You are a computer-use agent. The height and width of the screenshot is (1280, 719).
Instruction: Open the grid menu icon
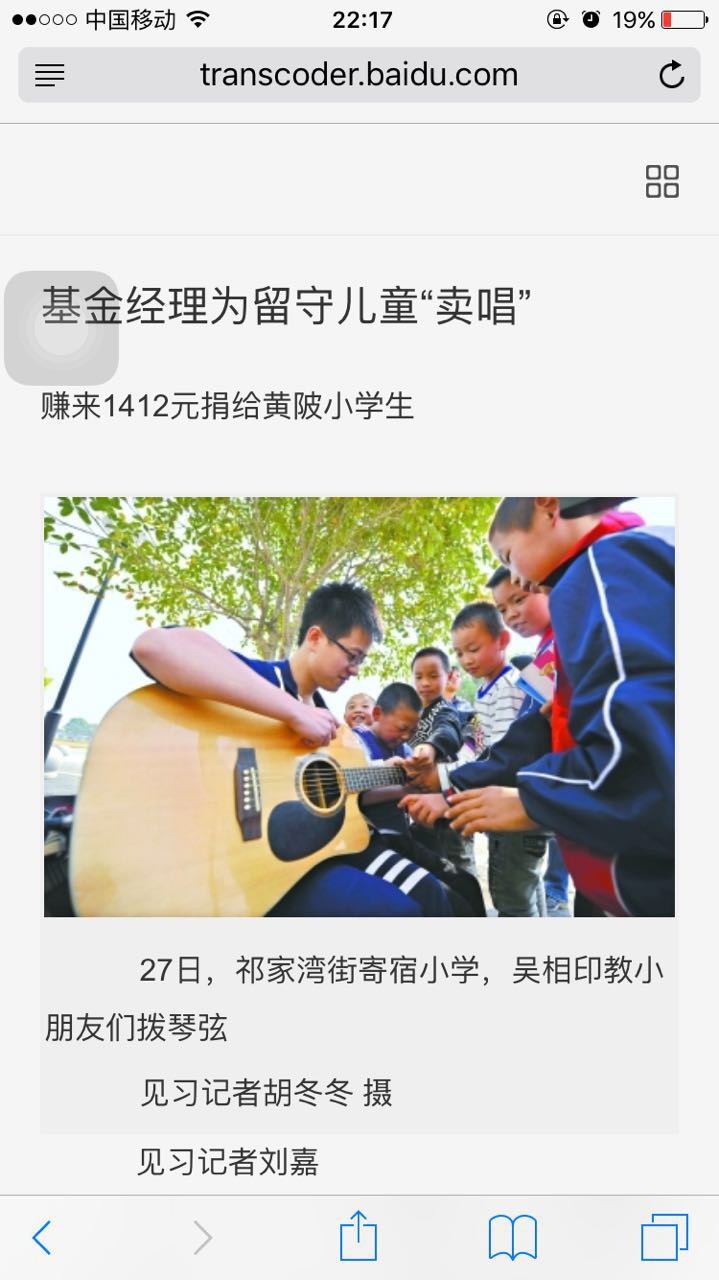(662, 182)
